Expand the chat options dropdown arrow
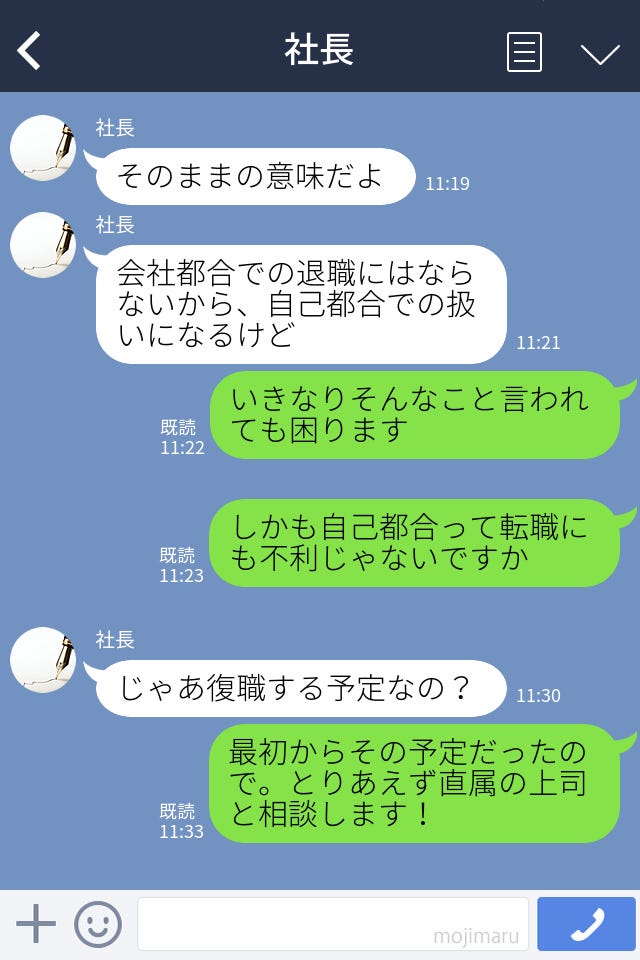This screenshot has width=640, height=960. (600, 53)
